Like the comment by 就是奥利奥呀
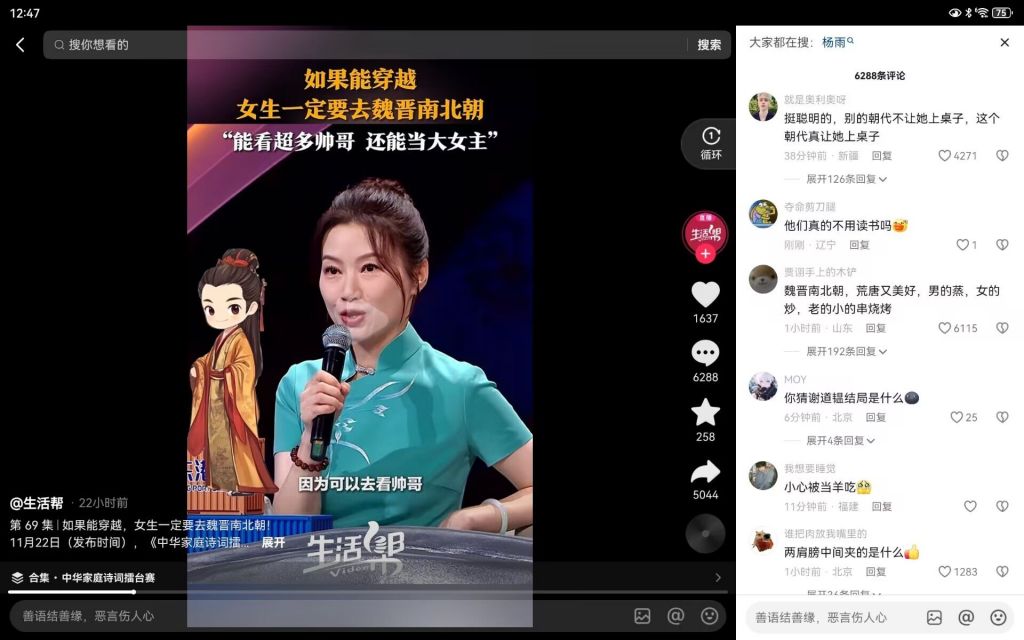The height and width of the screenshot is (640, 1024). pyautogui.click(x=945, y=156)
